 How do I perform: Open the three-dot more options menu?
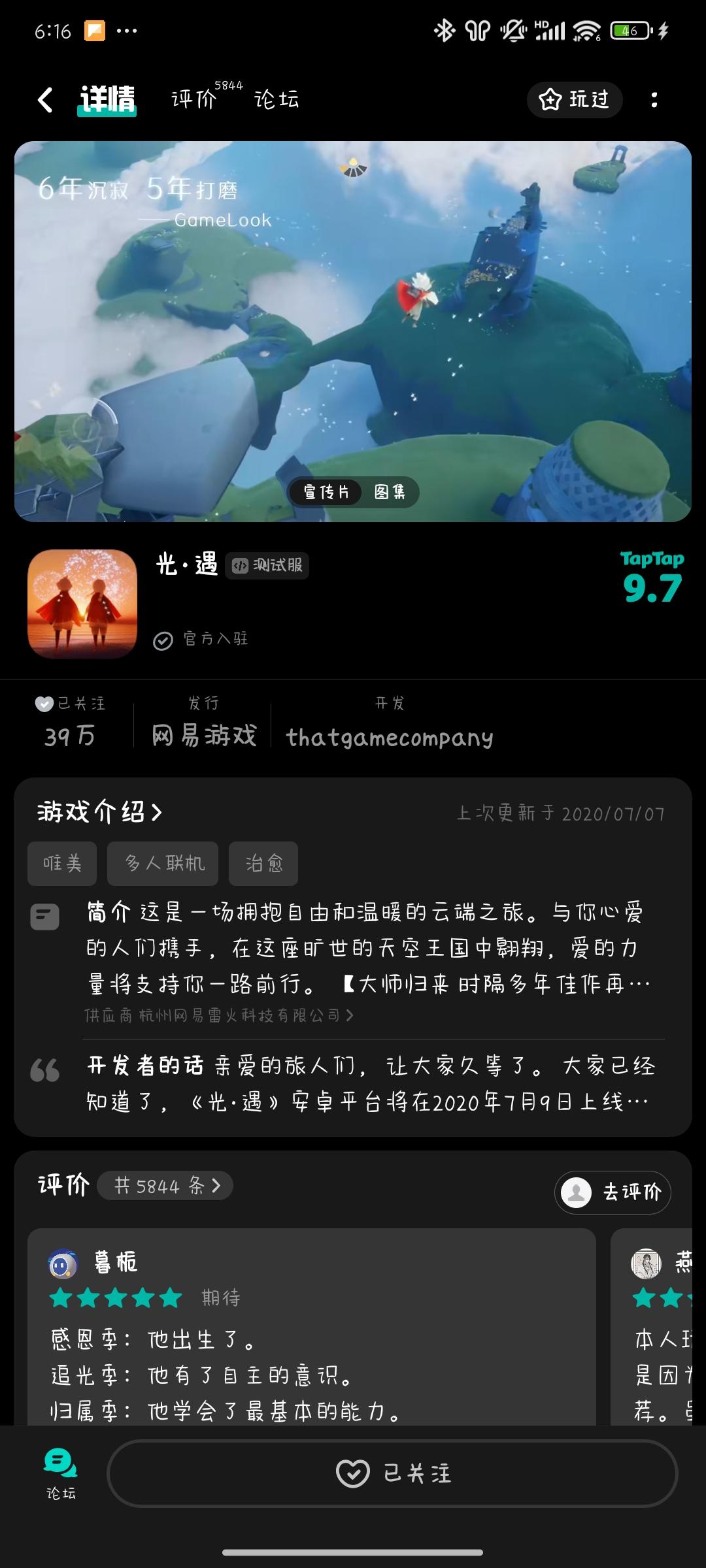(x=655, y=99)
